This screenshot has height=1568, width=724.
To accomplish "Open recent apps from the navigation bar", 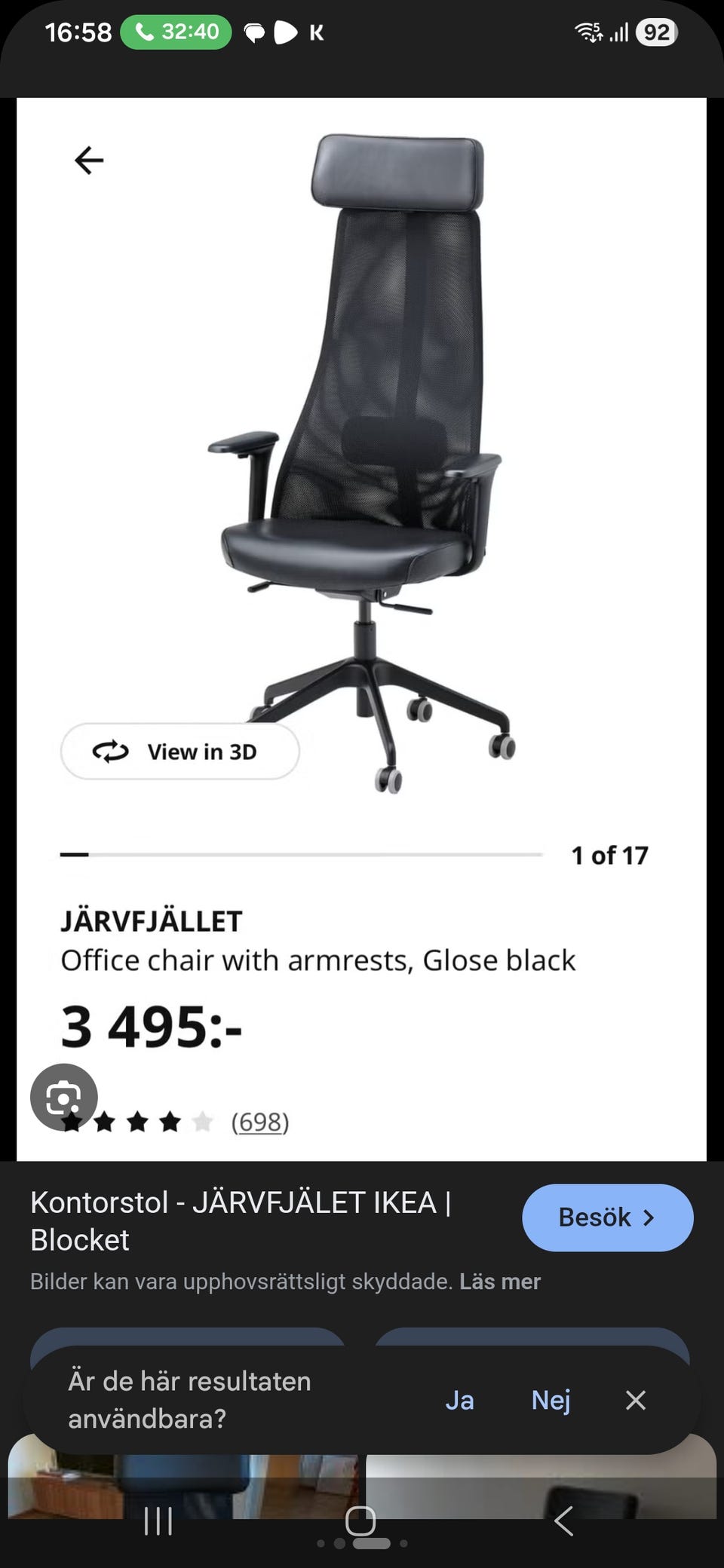I will [158, 1521].
